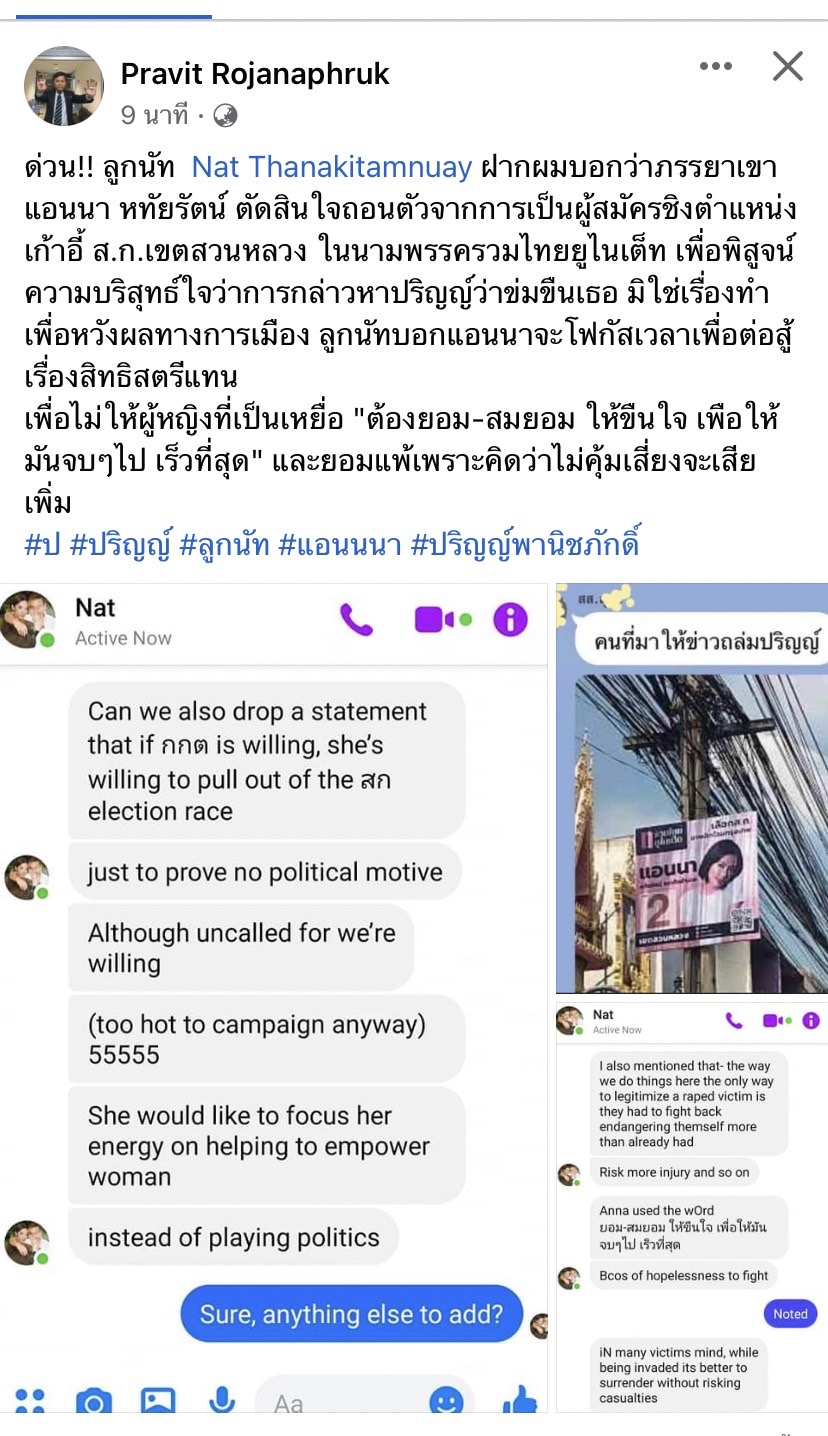The width and height of the screenshot is (828, 1436).
Task: Open the #ป hashtag
Action: pyautogui.click(x=42, y=545)
